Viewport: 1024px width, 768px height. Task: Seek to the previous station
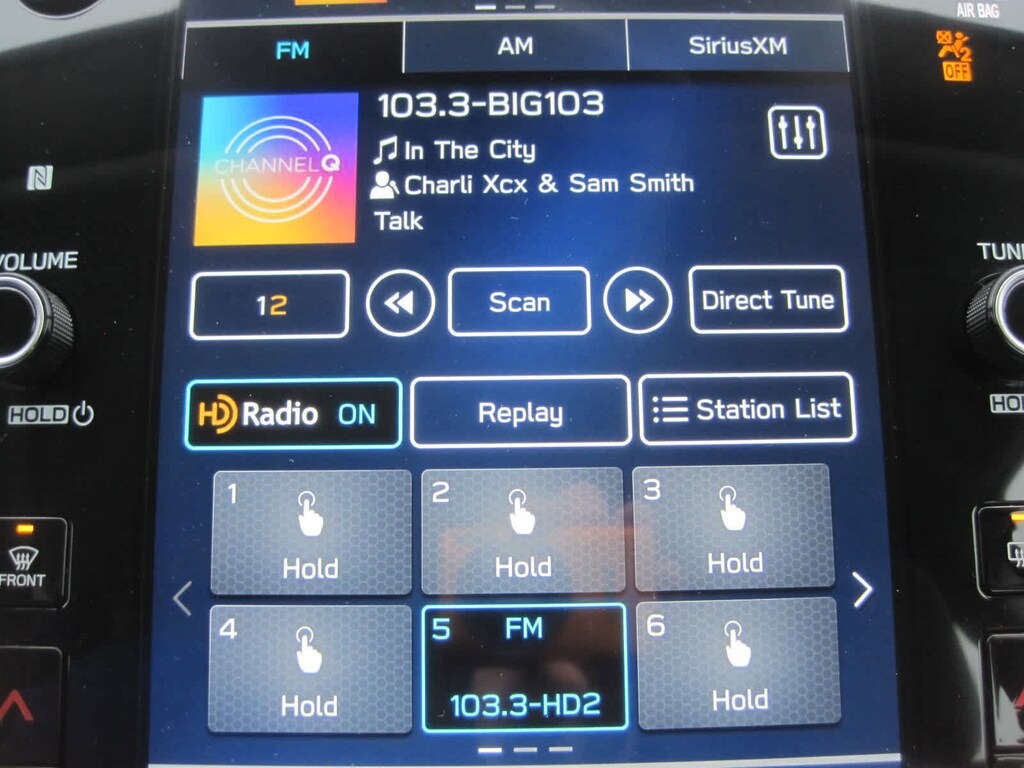(x=400, y=303)
